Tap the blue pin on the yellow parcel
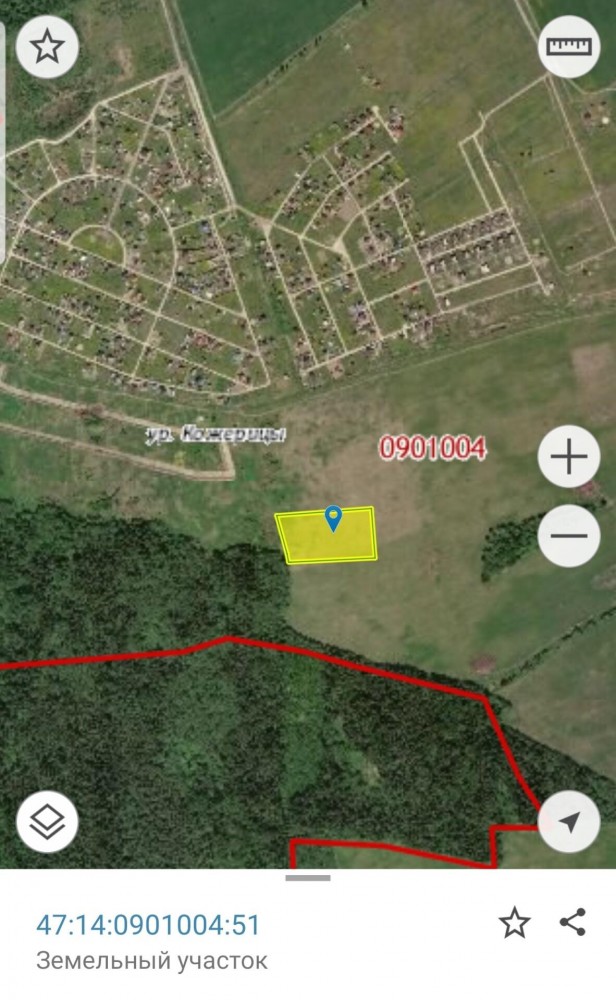Screen dimensions: 616x1000 pos(333,518)
